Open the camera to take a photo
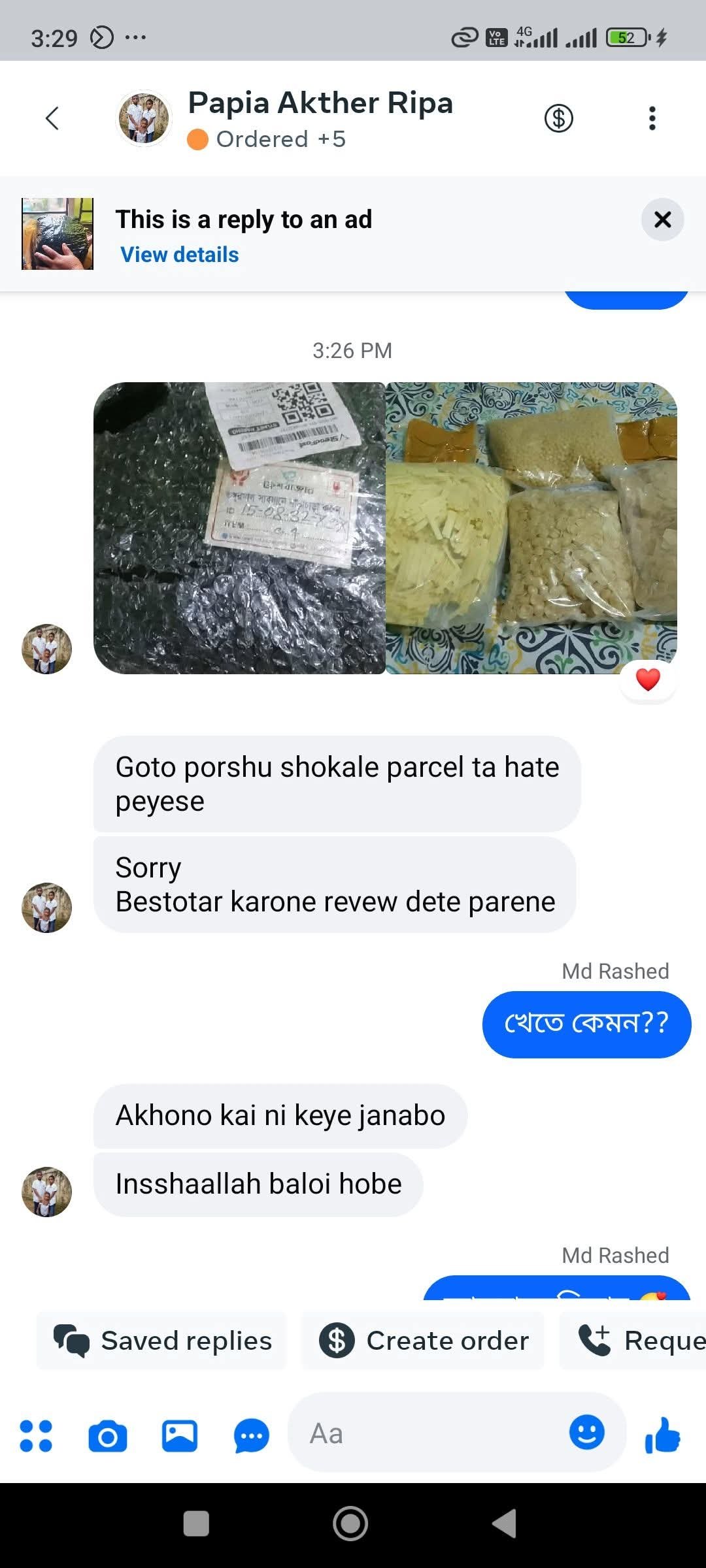 108,1436
